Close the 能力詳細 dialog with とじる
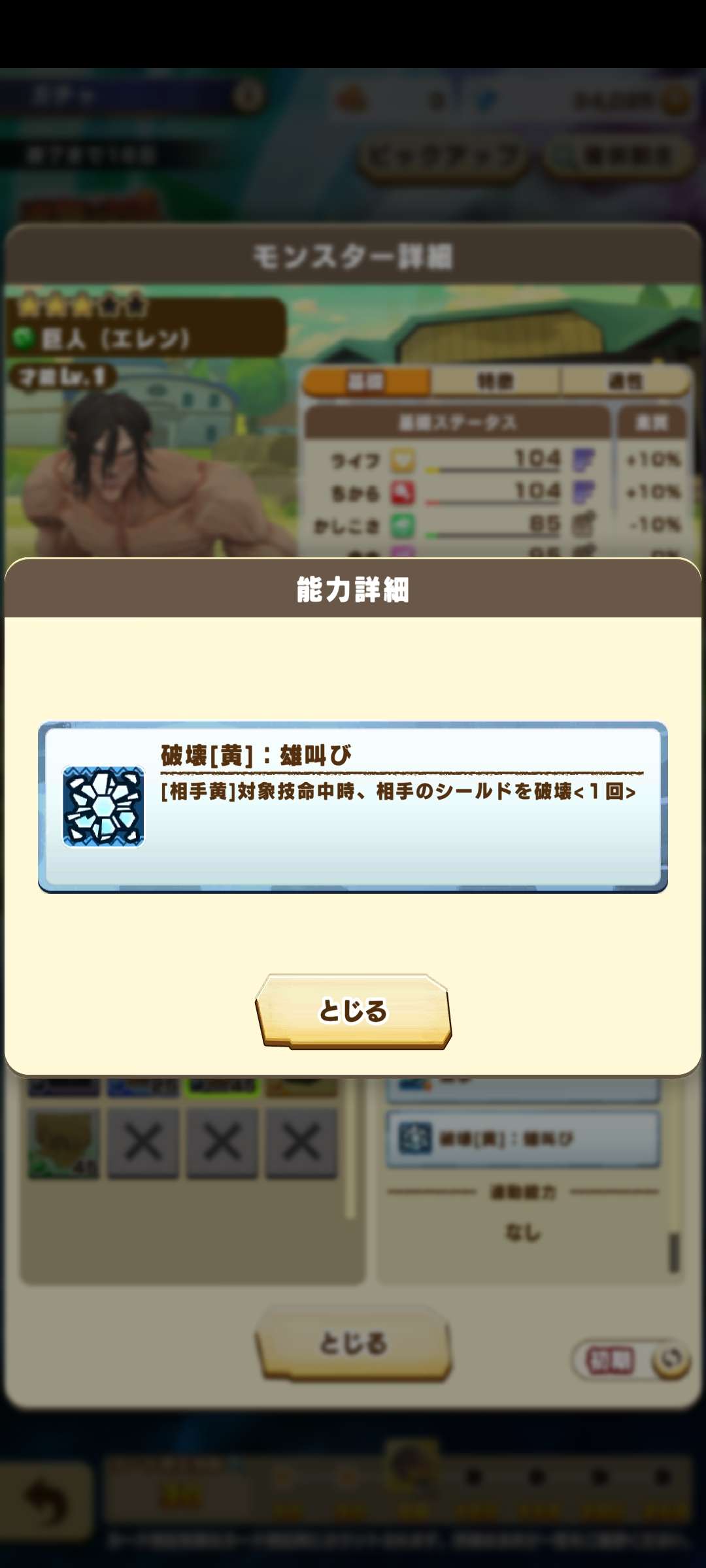706x1568 pixels. click(353, 1011)
